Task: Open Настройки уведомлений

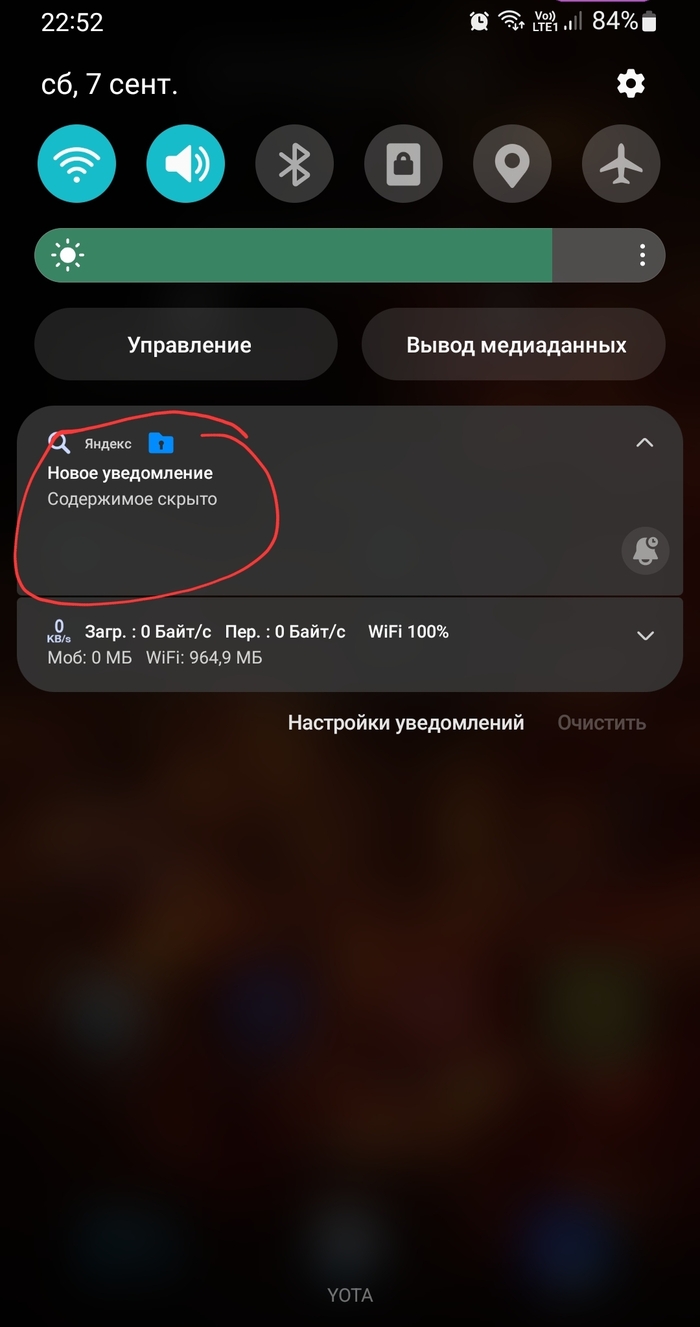Action: [406, 722]
